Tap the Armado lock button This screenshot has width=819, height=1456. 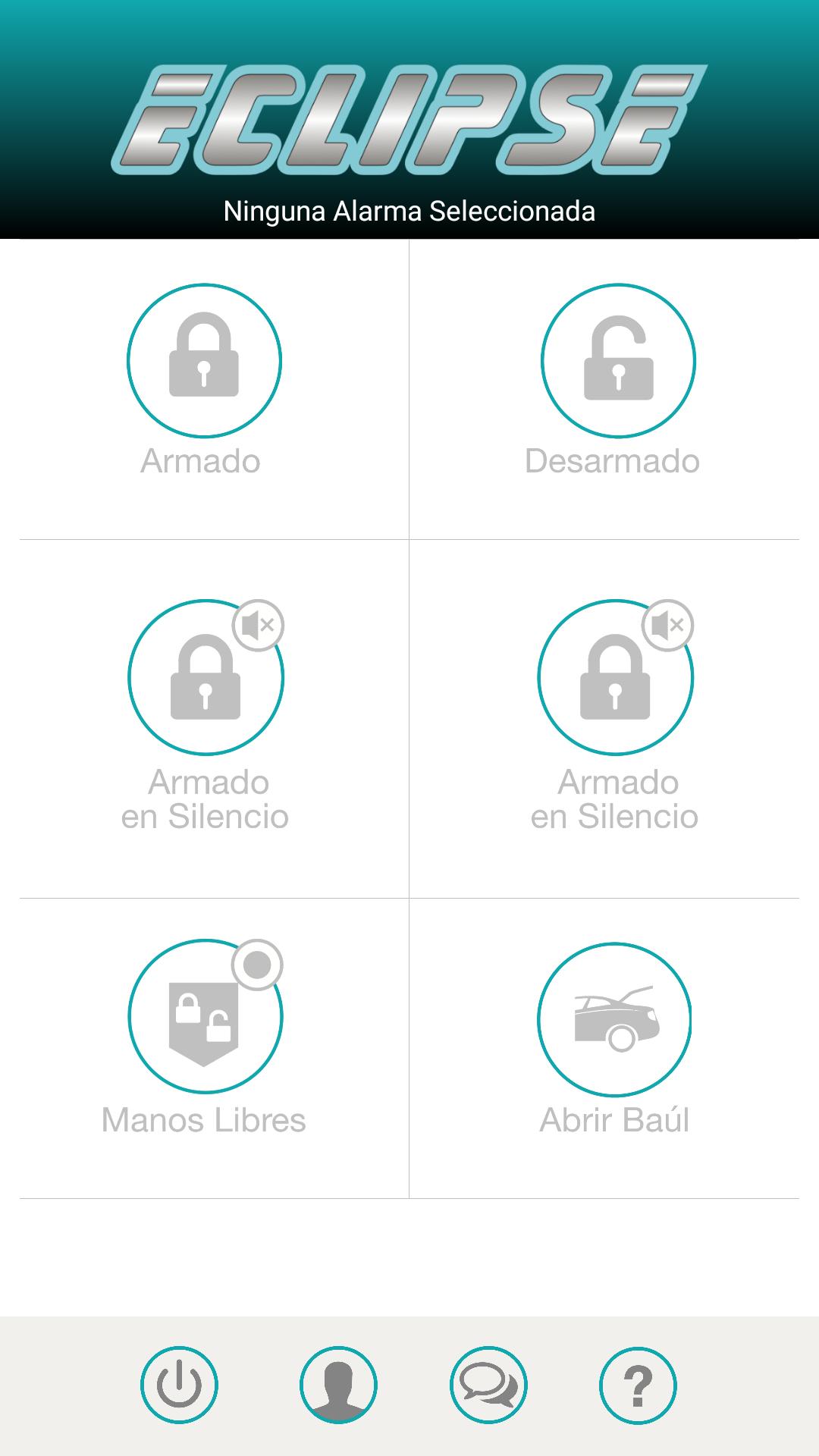tap(204, 361)
